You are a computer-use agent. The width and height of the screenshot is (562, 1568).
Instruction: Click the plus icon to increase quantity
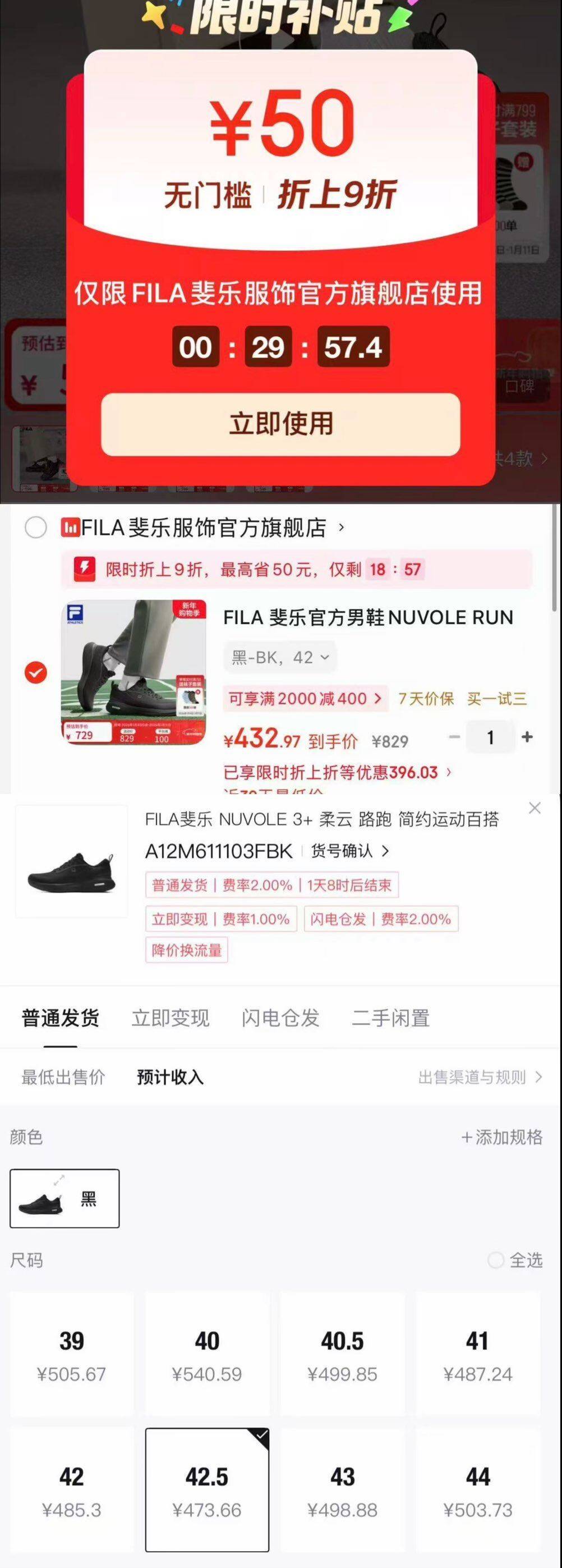527,736
